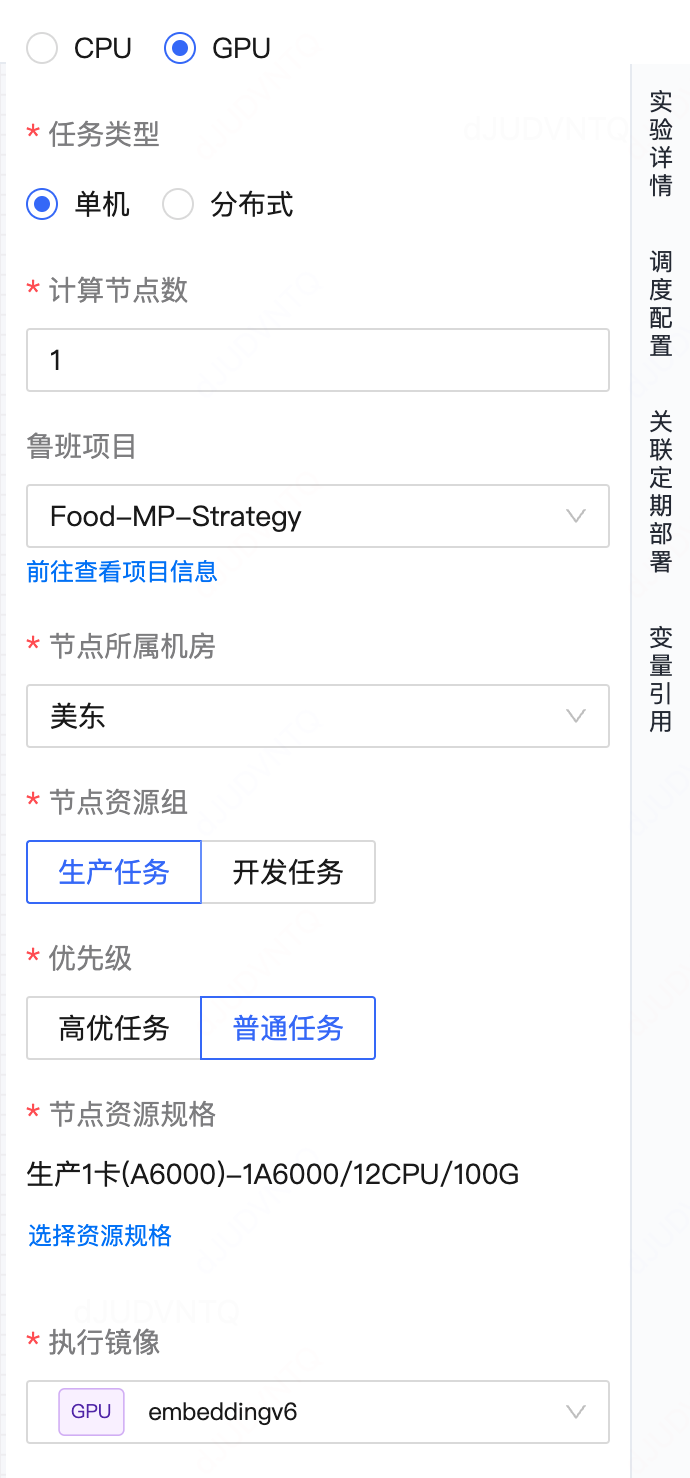This screenshot has height=1478, width=690.
Task: Tap the 计算节点数 input field
Action: coord(317,360)
